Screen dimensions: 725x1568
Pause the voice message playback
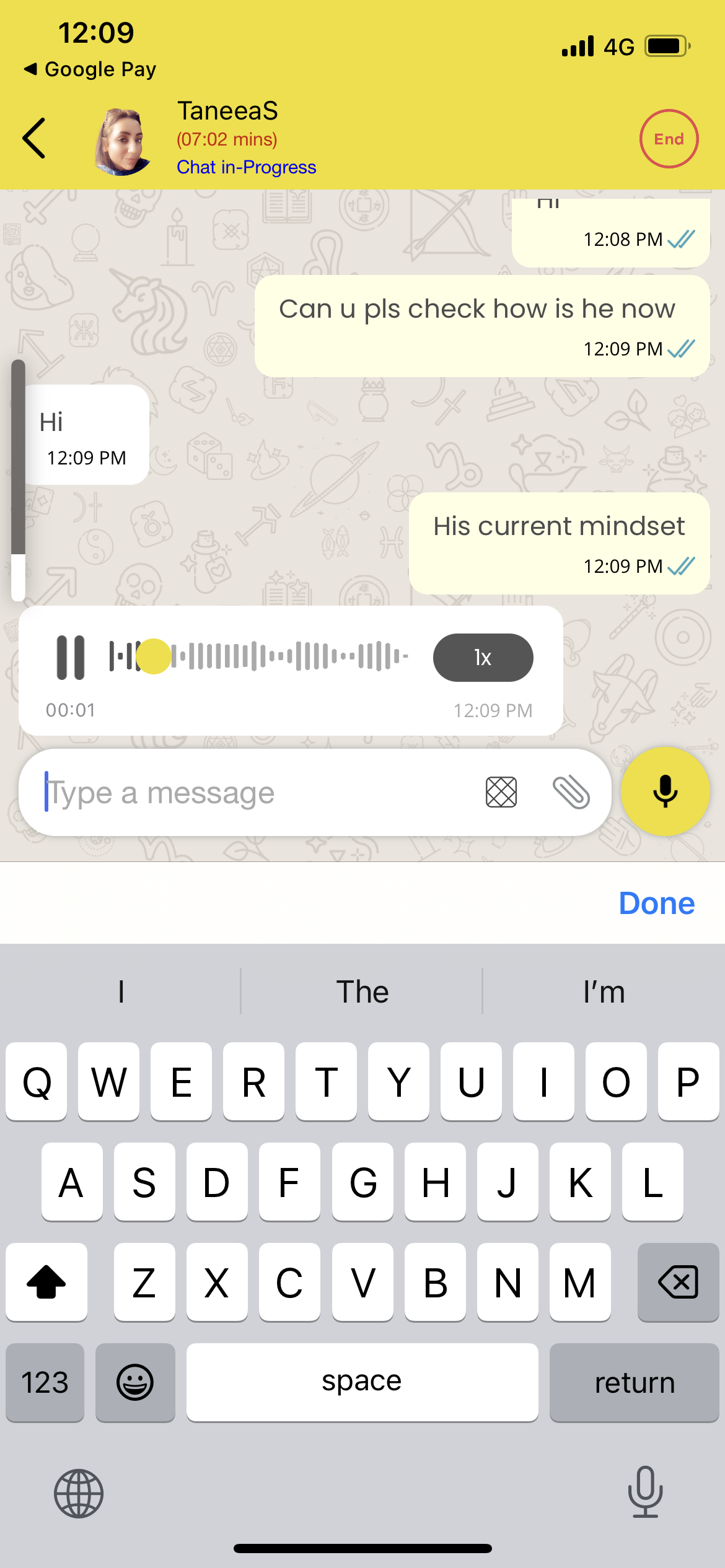pyautogui.click(x=71, y=657)
